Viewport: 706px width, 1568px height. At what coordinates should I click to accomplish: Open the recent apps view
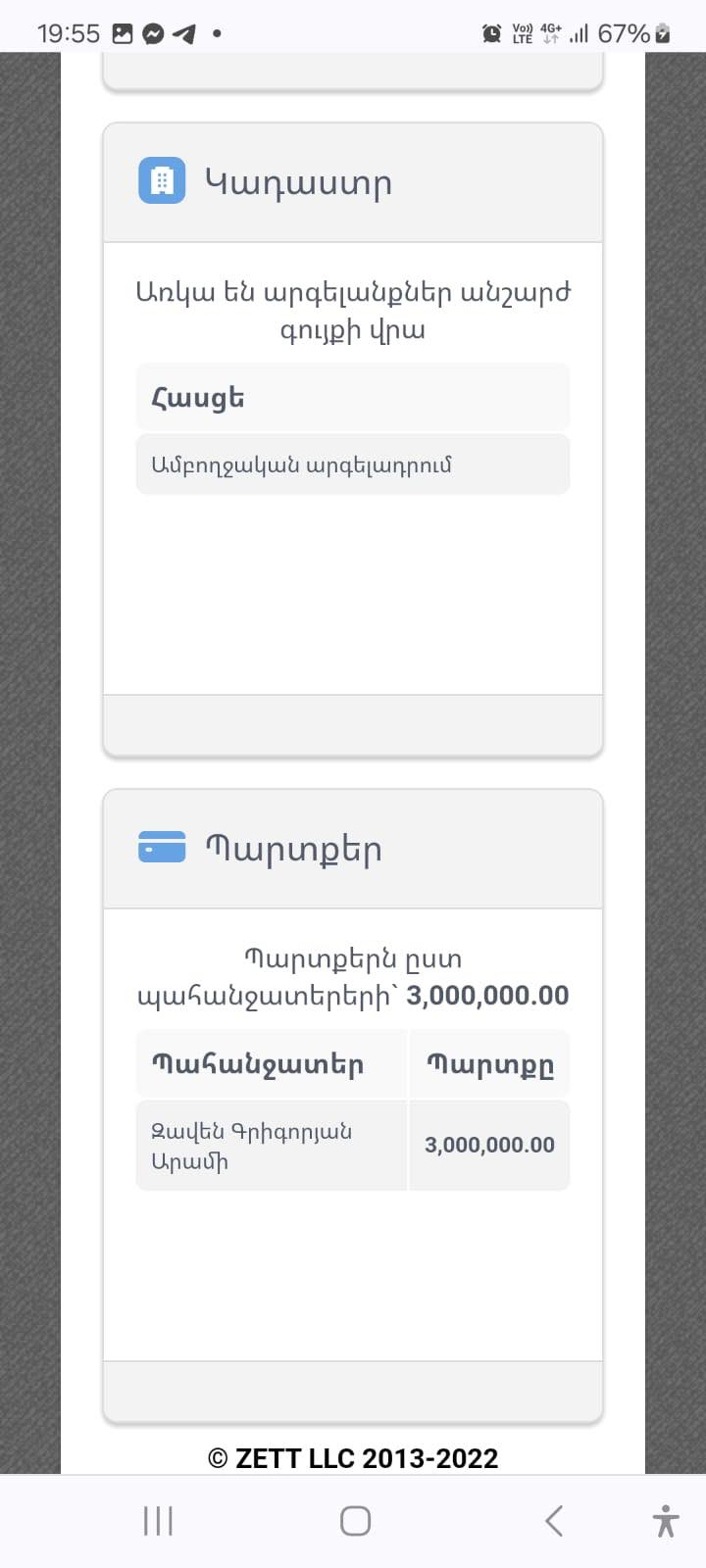tap(158, 1521)
